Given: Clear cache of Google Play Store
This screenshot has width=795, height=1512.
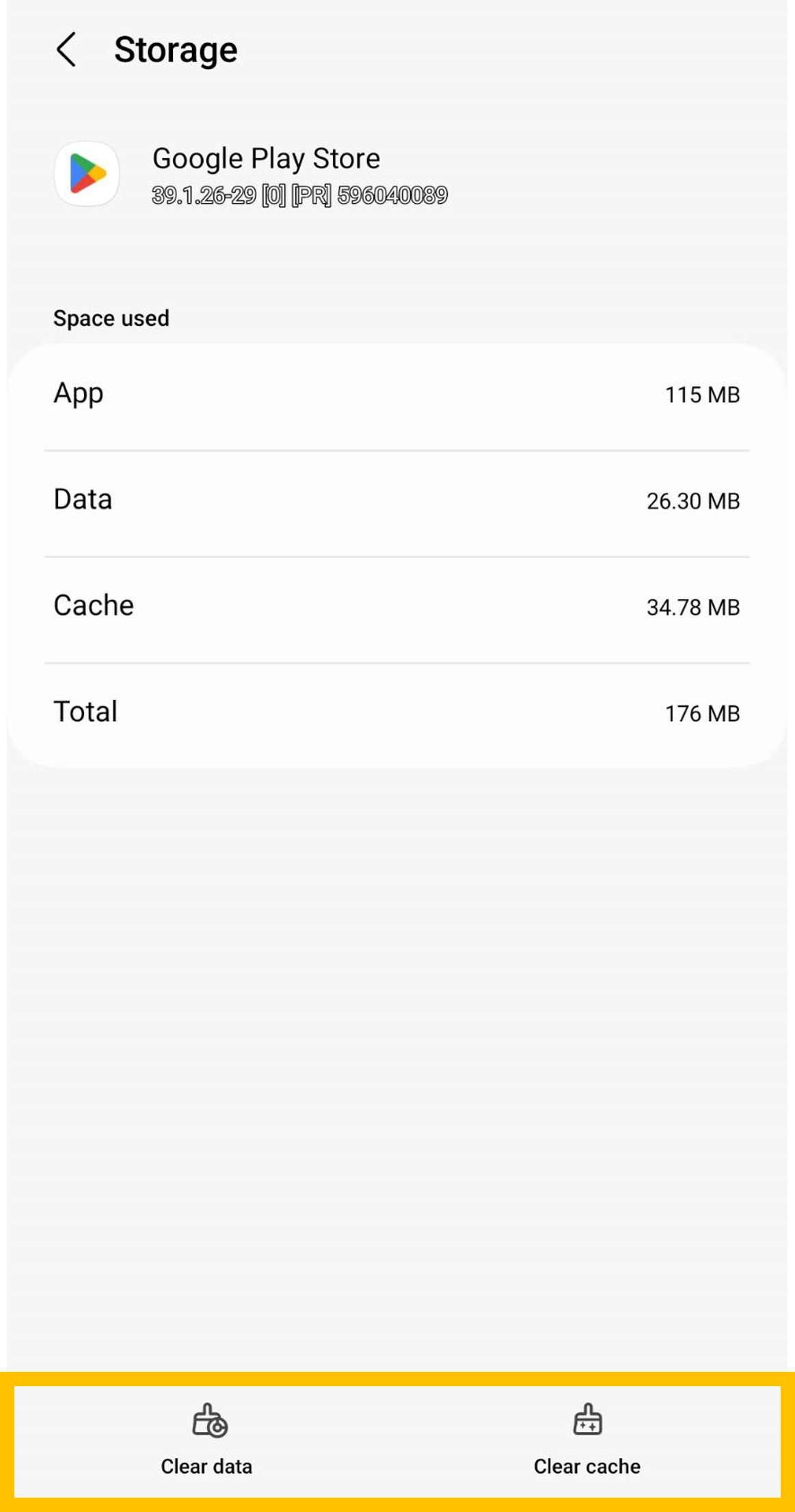Looking at the screenshot, I should (587, 1438).
